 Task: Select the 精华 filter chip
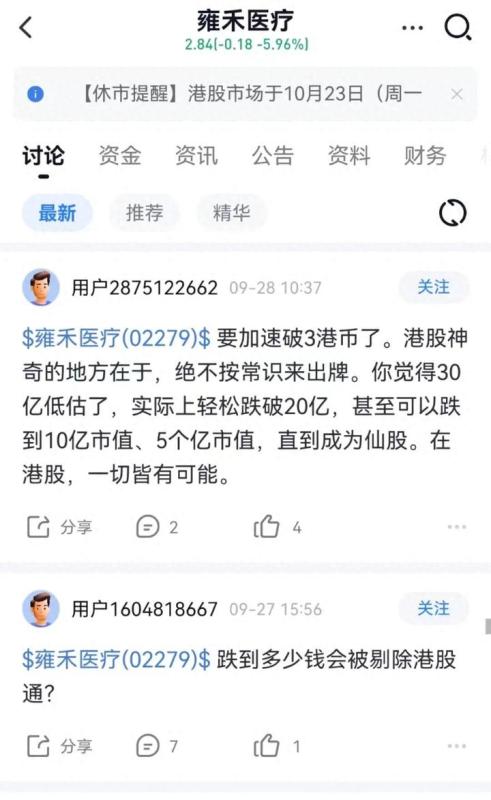[232, 212]
